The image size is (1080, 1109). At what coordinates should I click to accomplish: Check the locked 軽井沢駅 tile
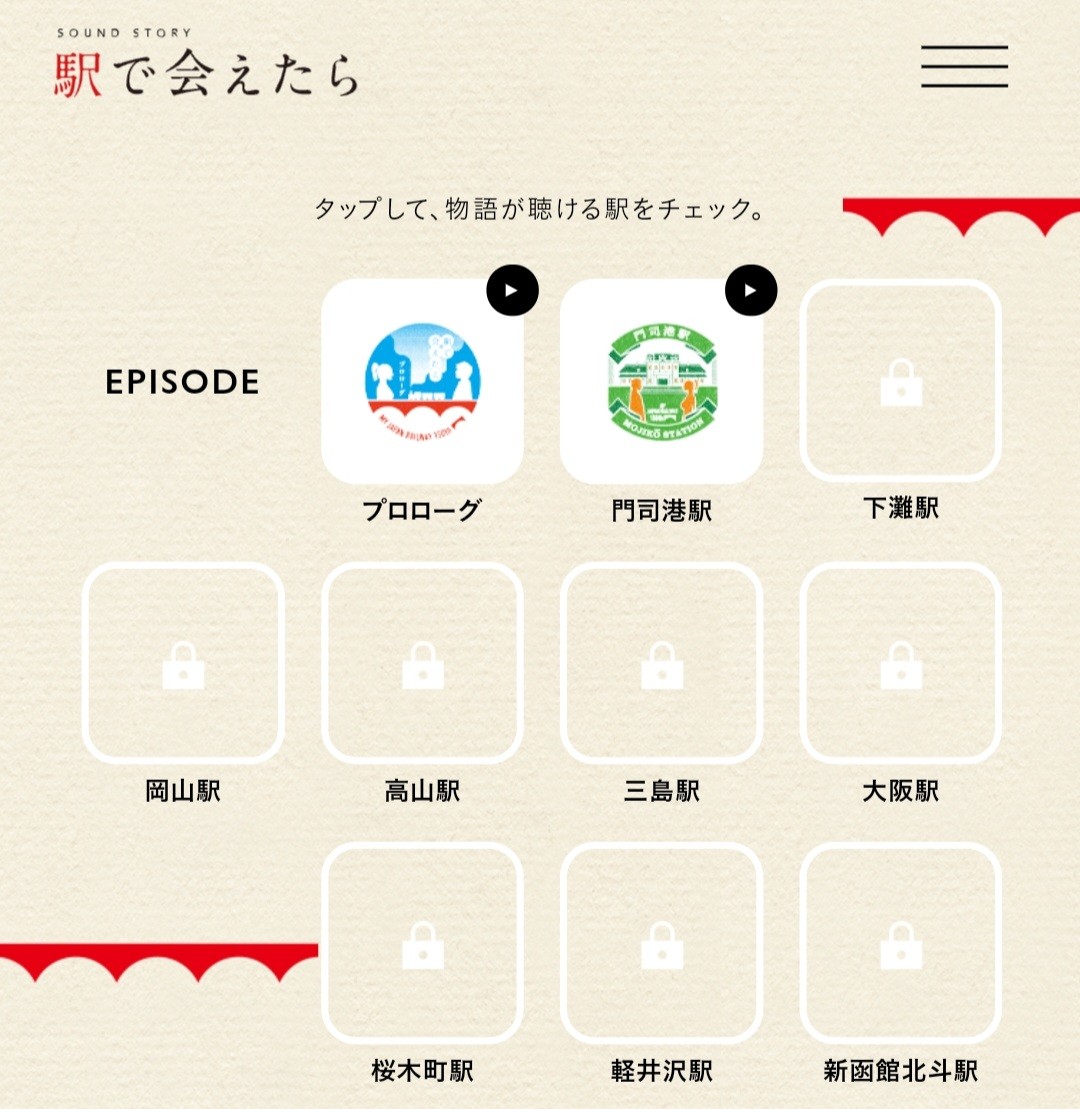pos(661,943)
